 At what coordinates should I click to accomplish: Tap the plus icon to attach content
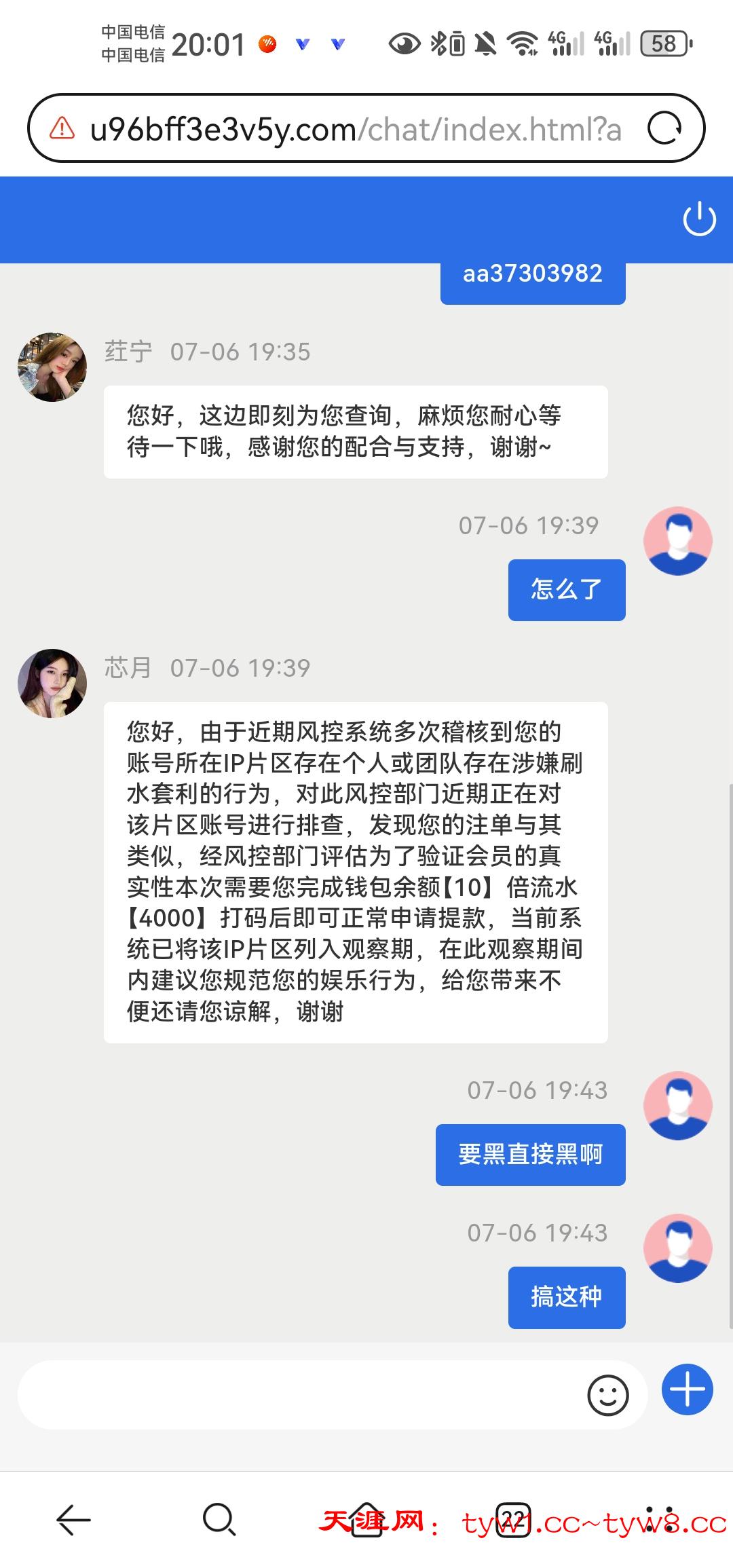point(688,1389)
